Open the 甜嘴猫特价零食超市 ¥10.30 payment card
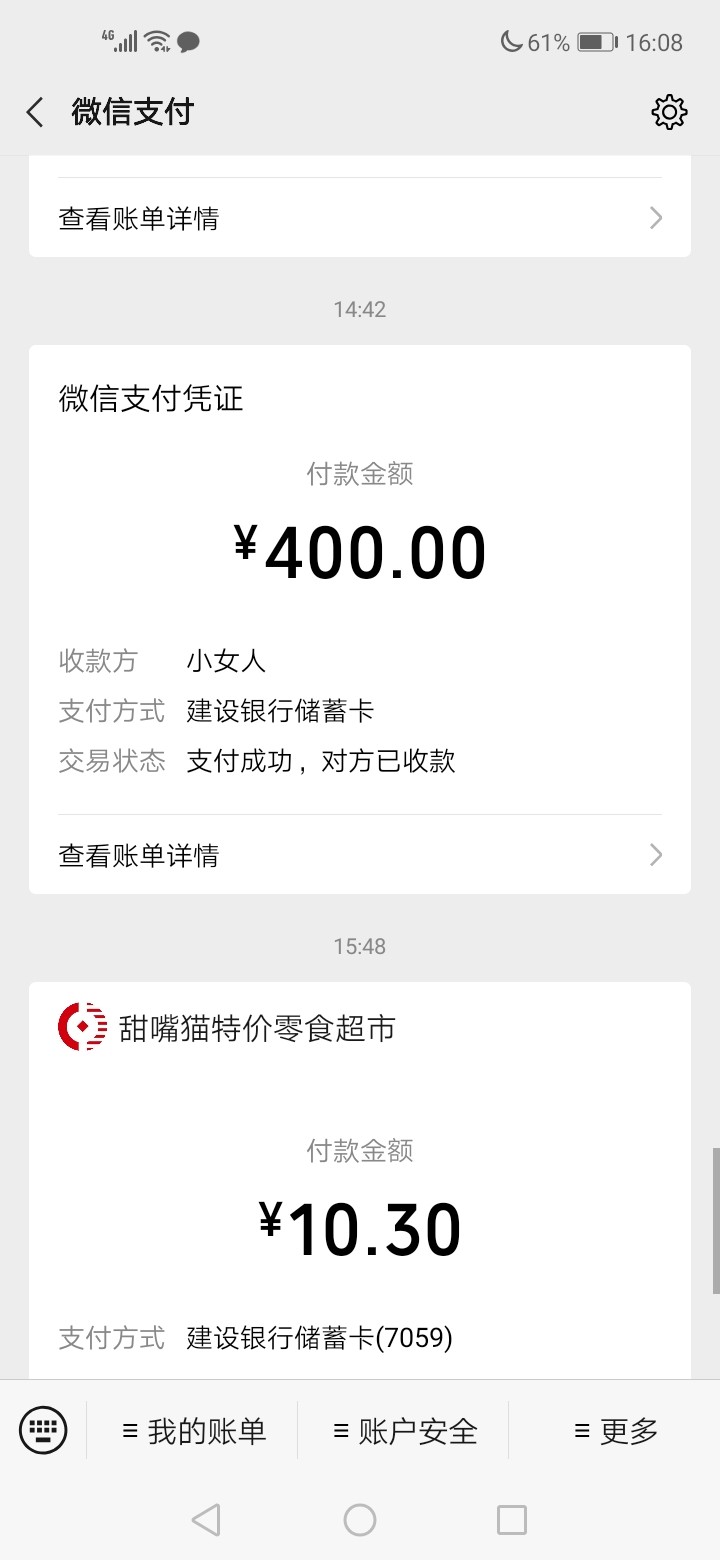The image size is (720, 1560). coord(360,1181)
